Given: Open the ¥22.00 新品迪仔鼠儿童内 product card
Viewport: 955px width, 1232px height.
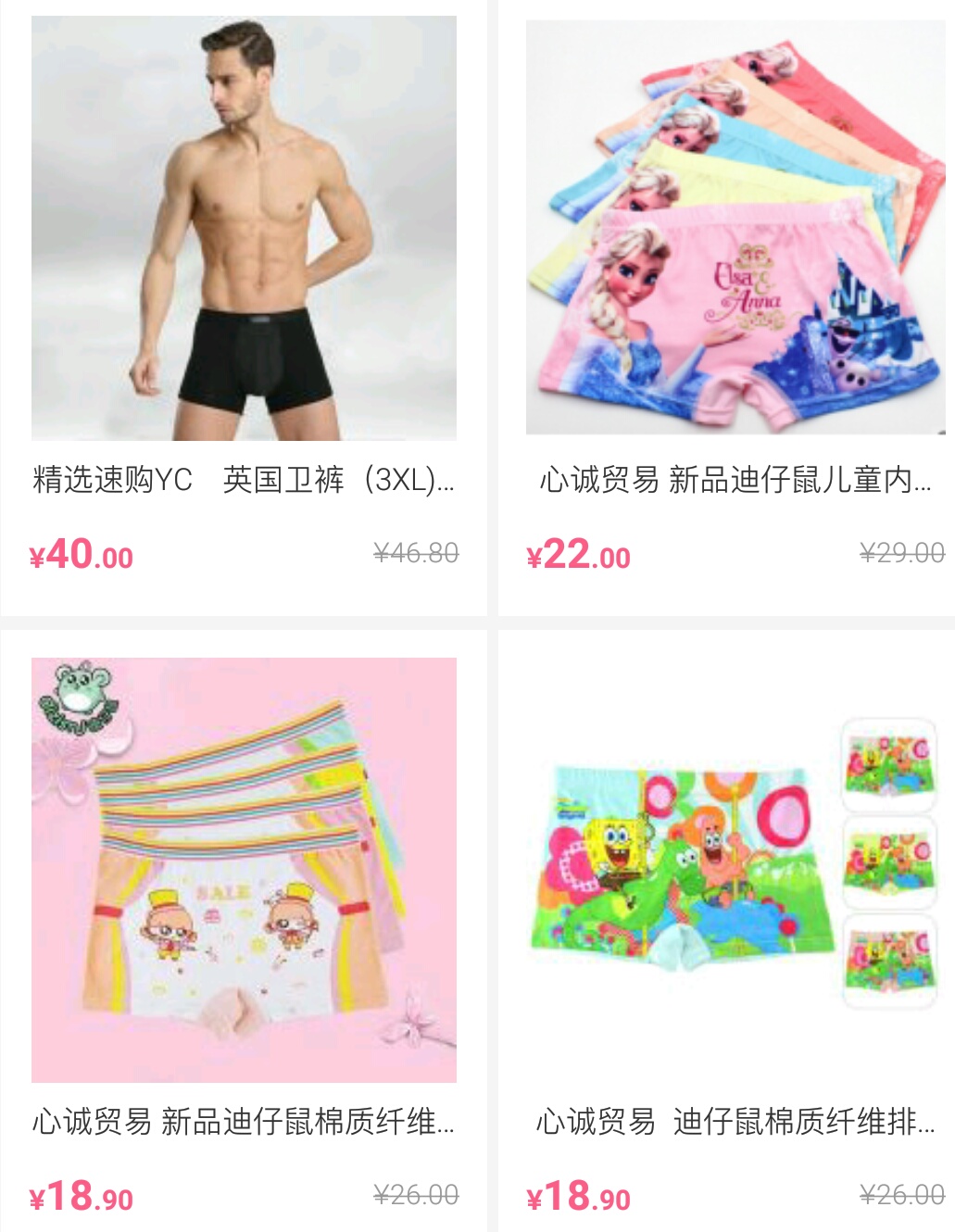Looking at the screenshot, I should pyautogui.click(x=726, y=308).
